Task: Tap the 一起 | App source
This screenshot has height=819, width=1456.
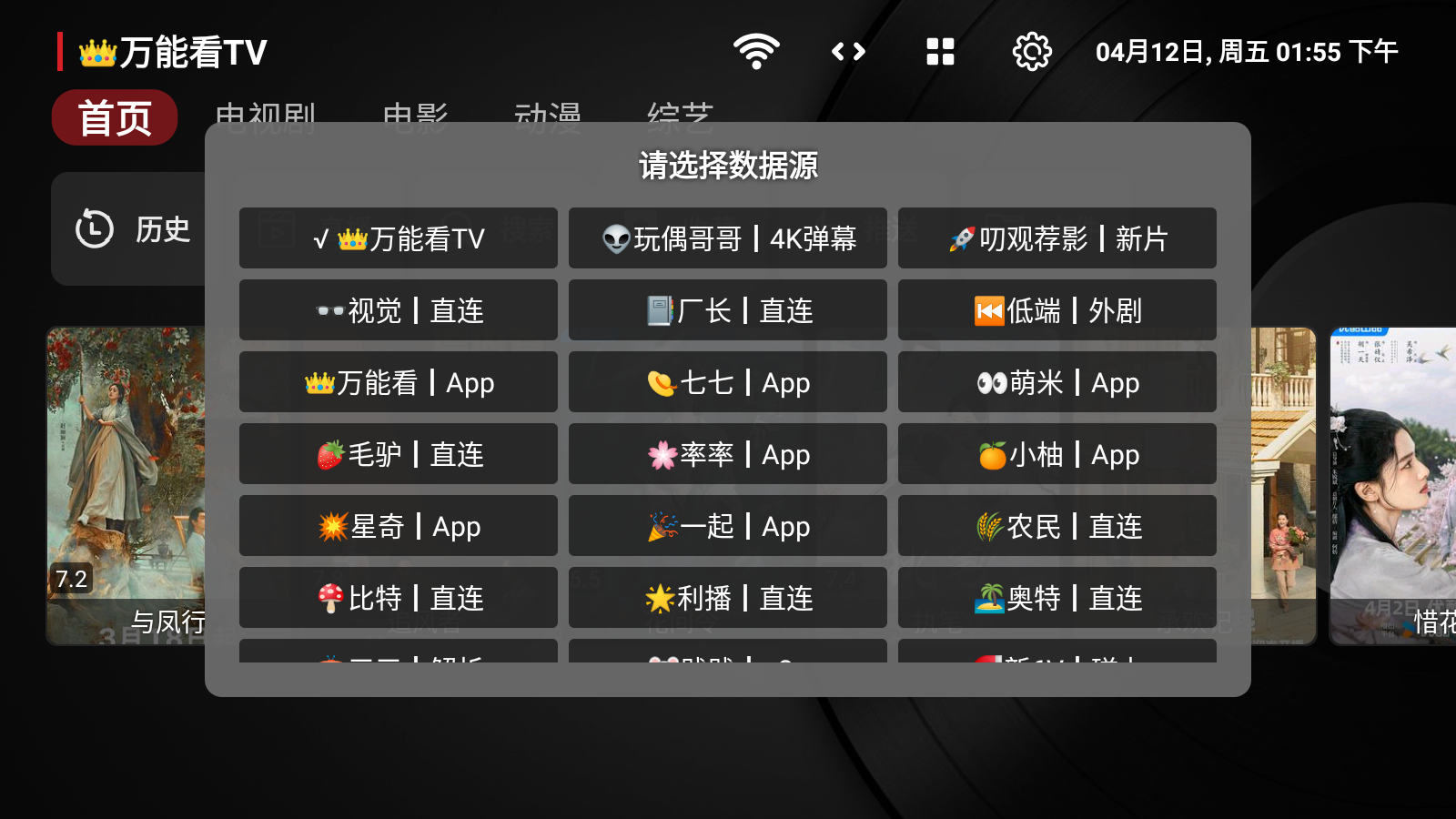Action: click(x=727, y=526)
